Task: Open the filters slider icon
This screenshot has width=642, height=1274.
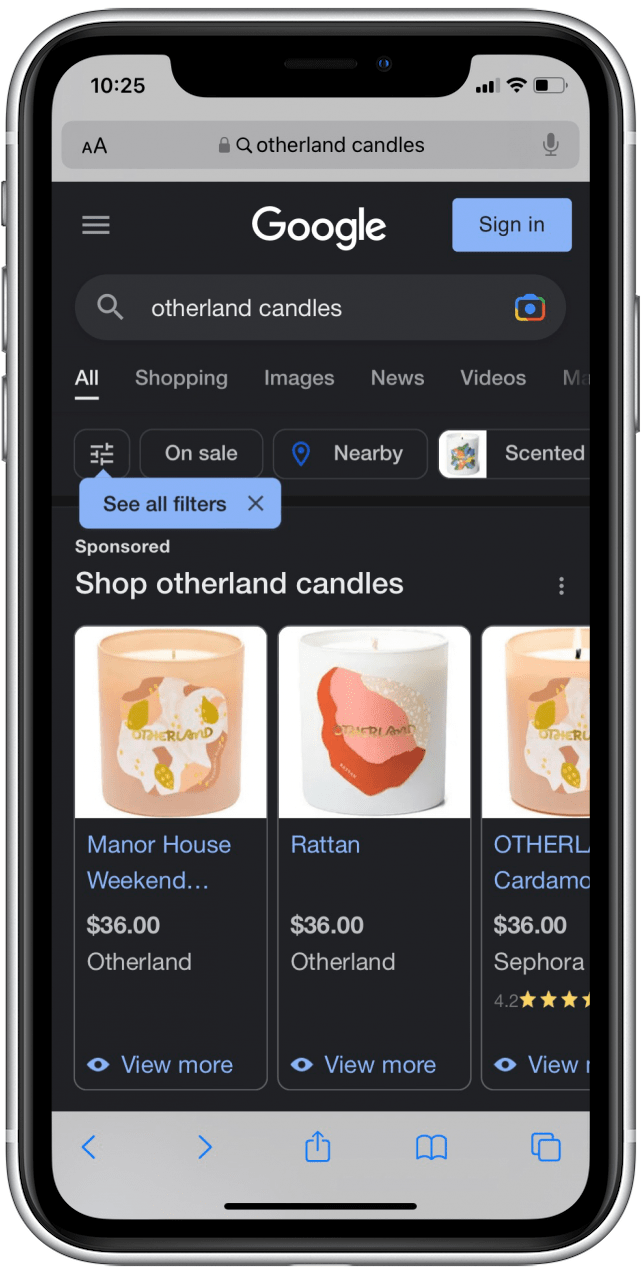Action: [x=102, y=454]
